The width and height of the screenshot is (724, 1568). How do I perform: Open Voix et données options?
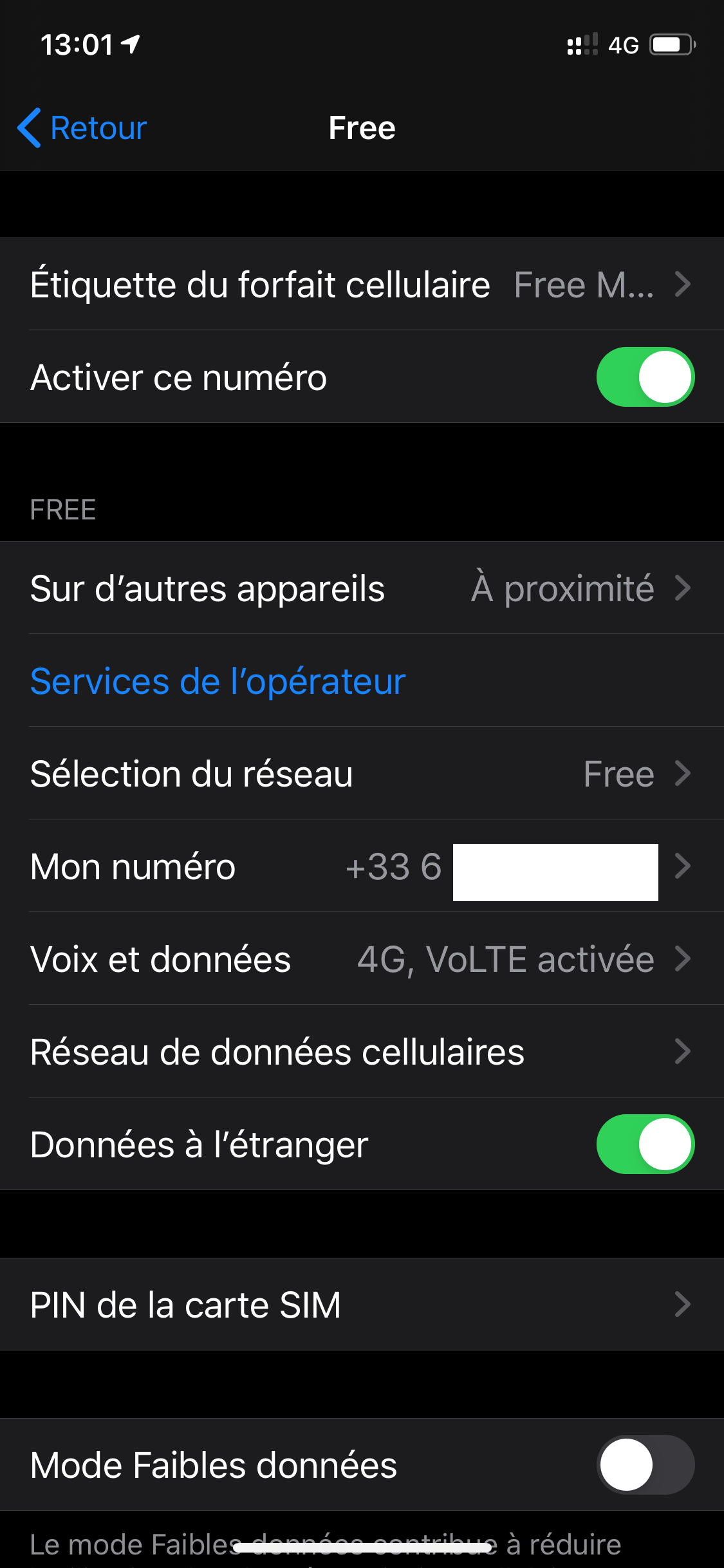pyautogui.click(x=362, y=959)
